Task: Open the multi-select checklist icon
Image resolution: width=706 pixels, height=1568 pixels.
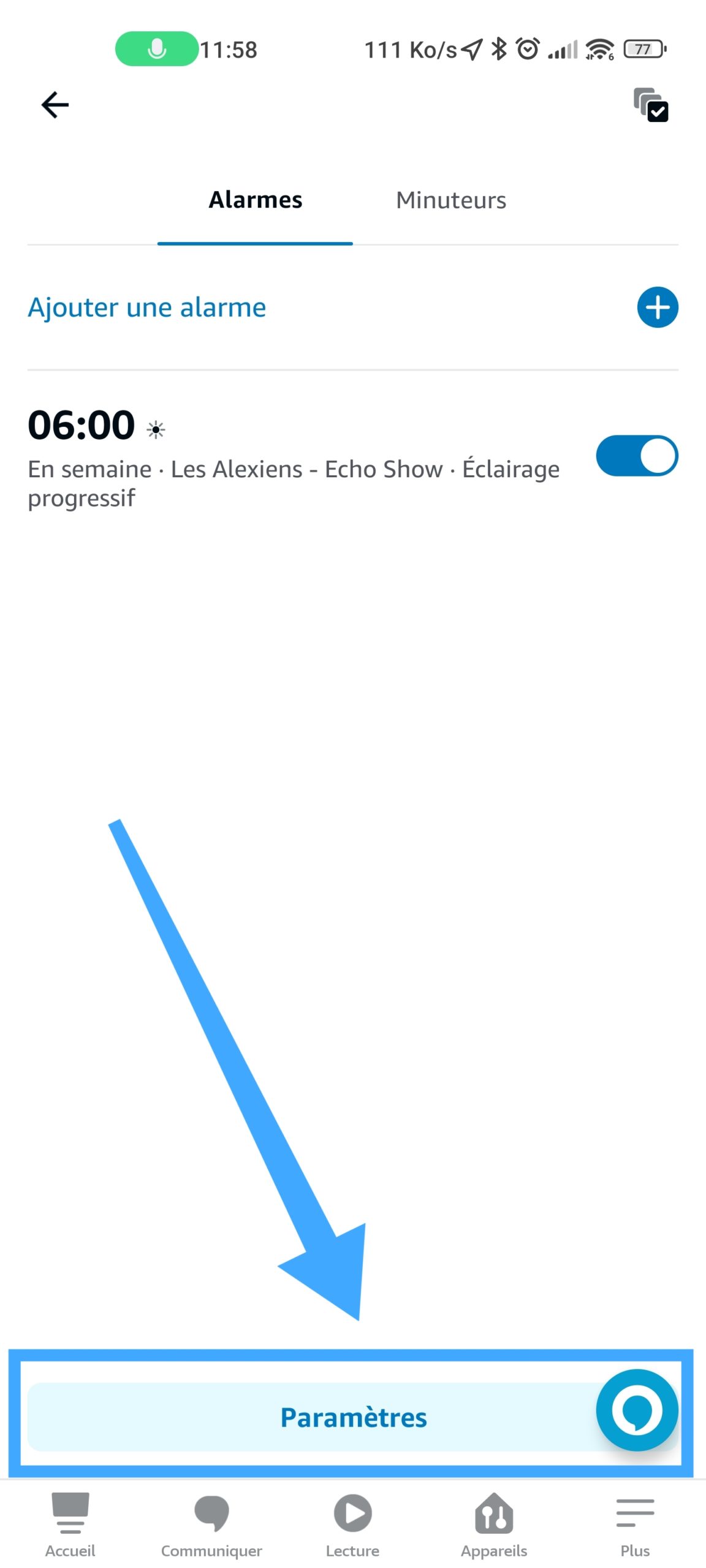Action: 650,105
